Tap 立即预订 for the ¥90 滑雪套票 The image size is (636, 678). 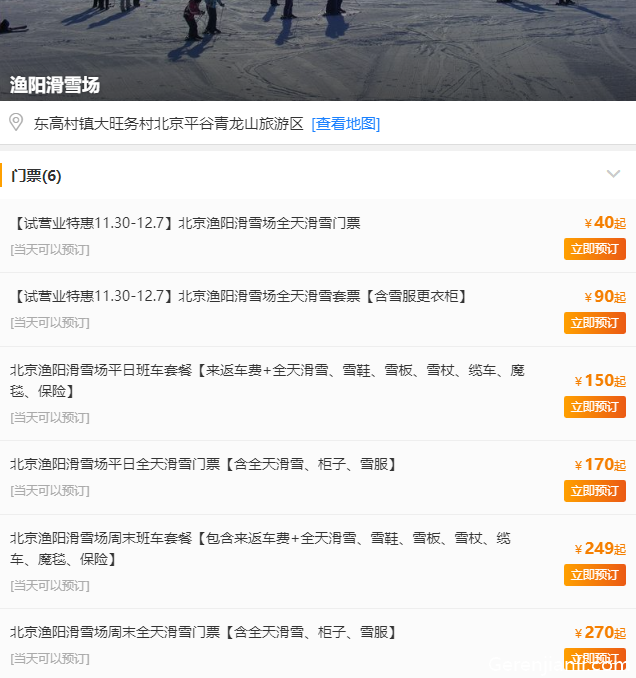pyautogui.click(x=594, y=323)
